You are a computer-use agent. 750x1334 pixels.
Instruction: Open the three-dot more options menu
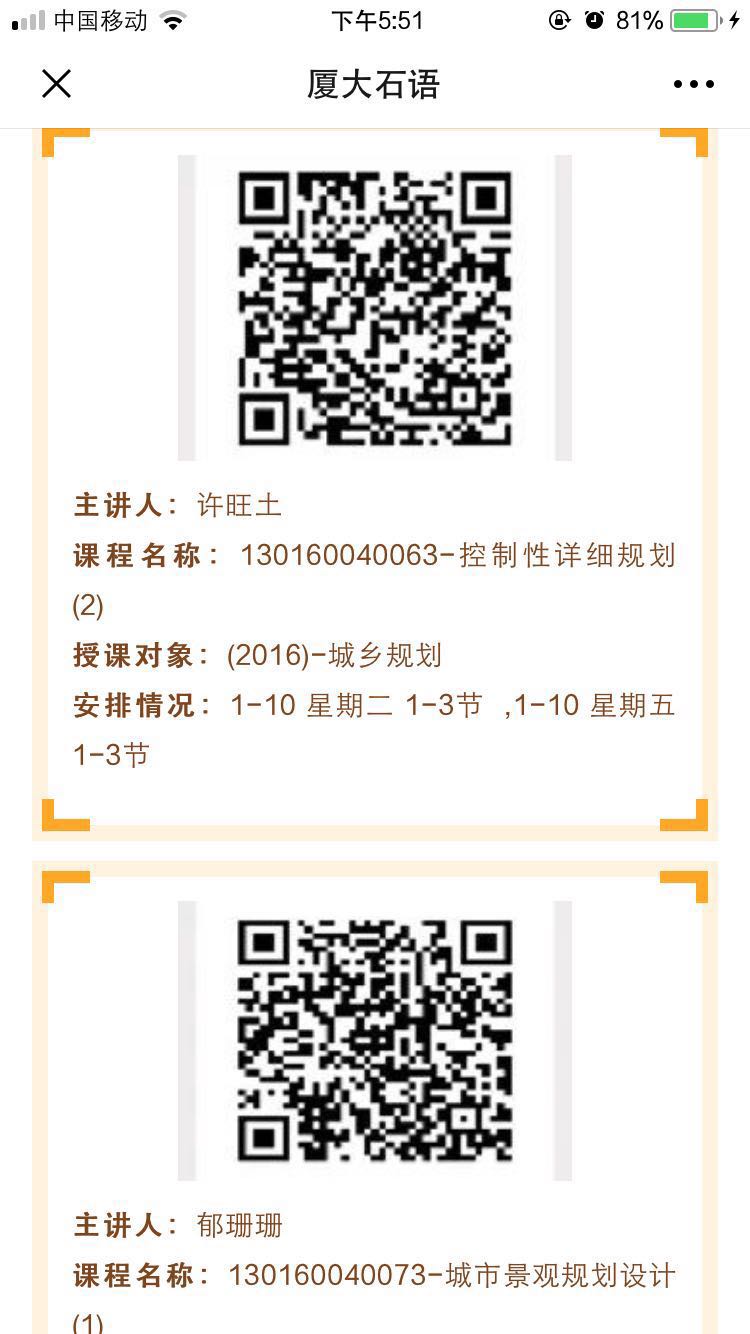(694, 84)
